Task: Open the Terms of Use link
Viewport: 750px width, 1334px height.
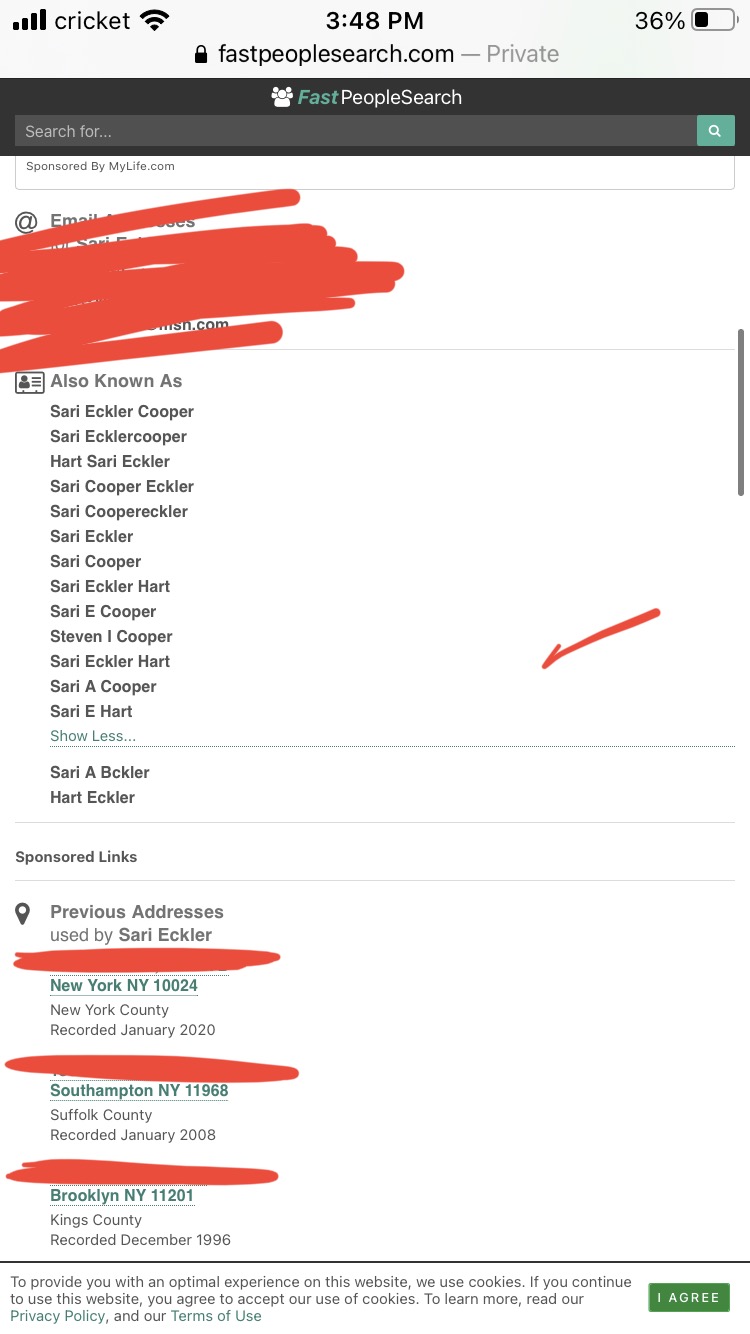Action: click(216, 1316)
